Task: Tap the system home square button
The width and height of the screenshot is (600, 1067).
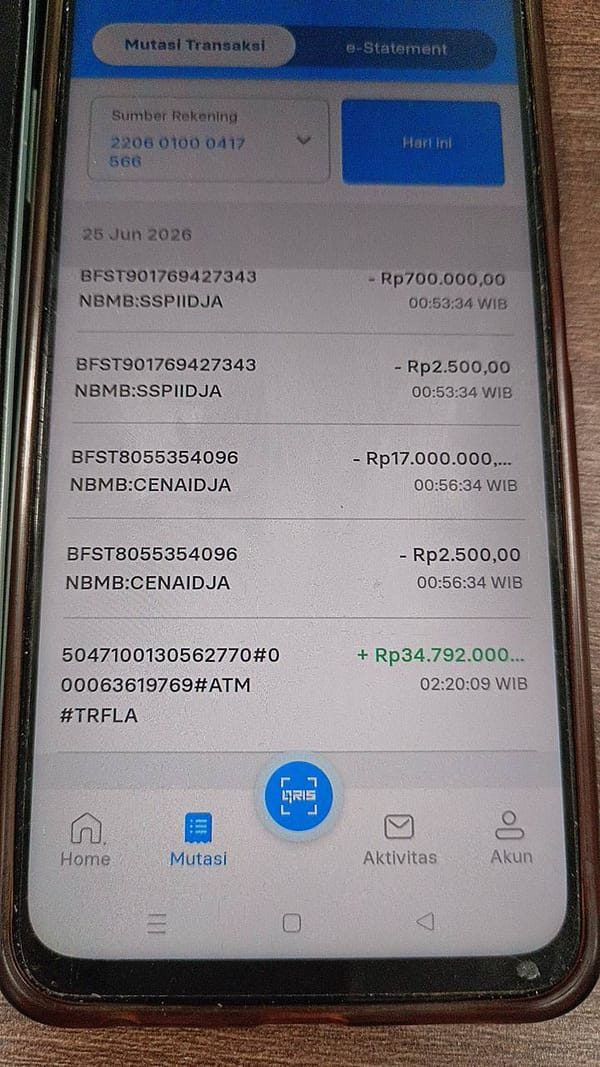Action: coord(292,923)
